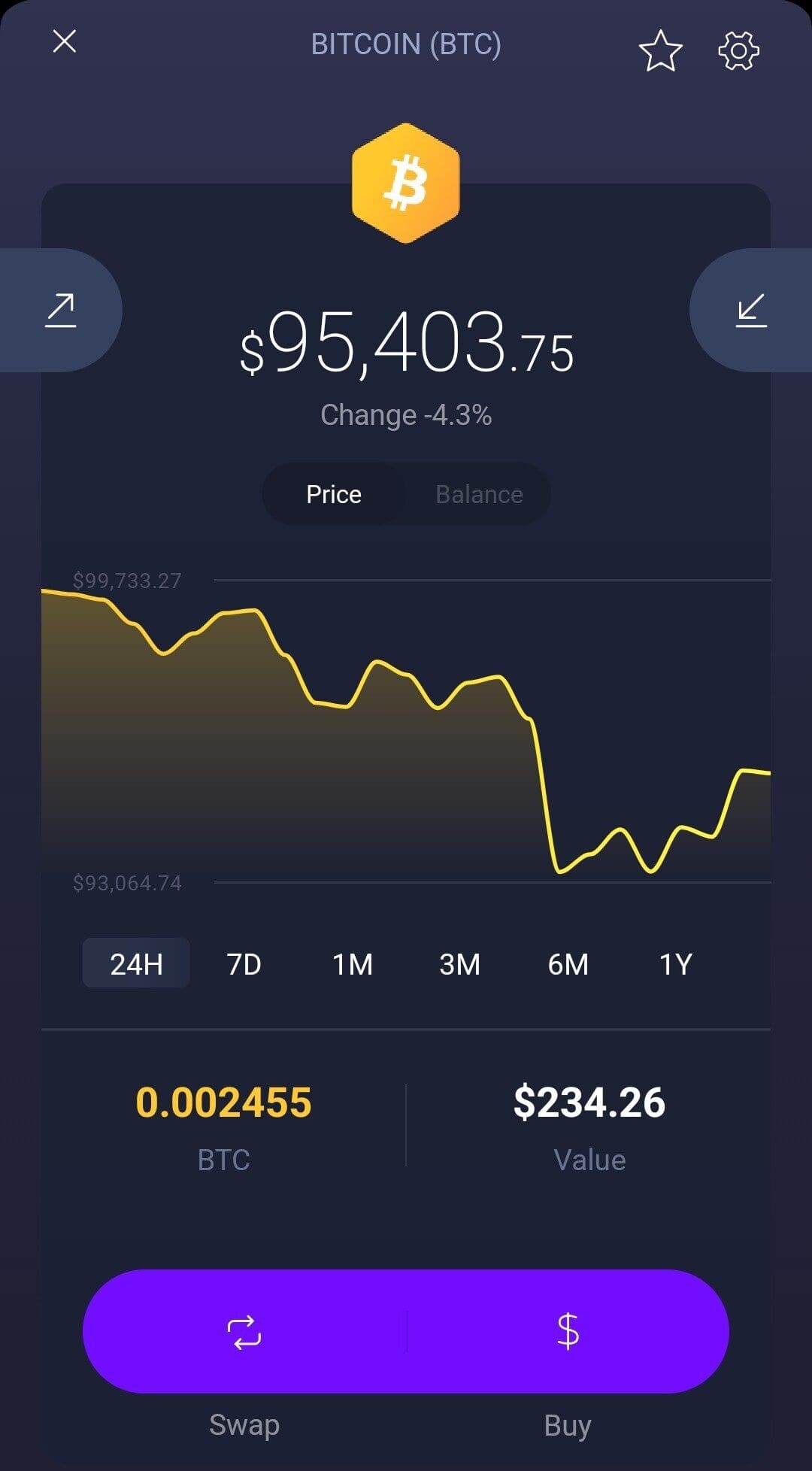Switch the chart to 1M
Screen dimensions: 812x1471
[352, 963]
